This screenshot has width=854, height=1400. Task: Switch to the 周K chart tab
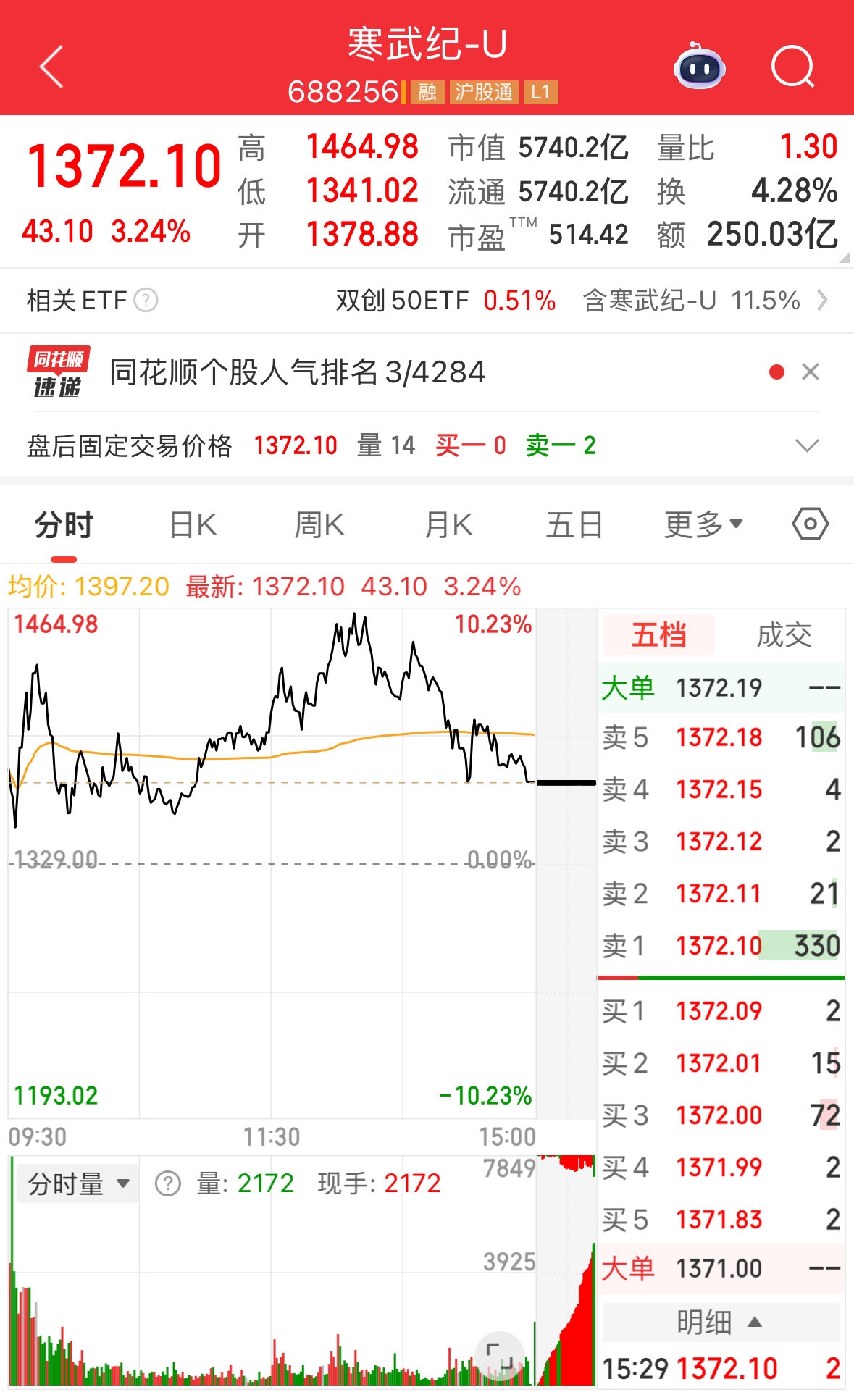pos(319,525)
